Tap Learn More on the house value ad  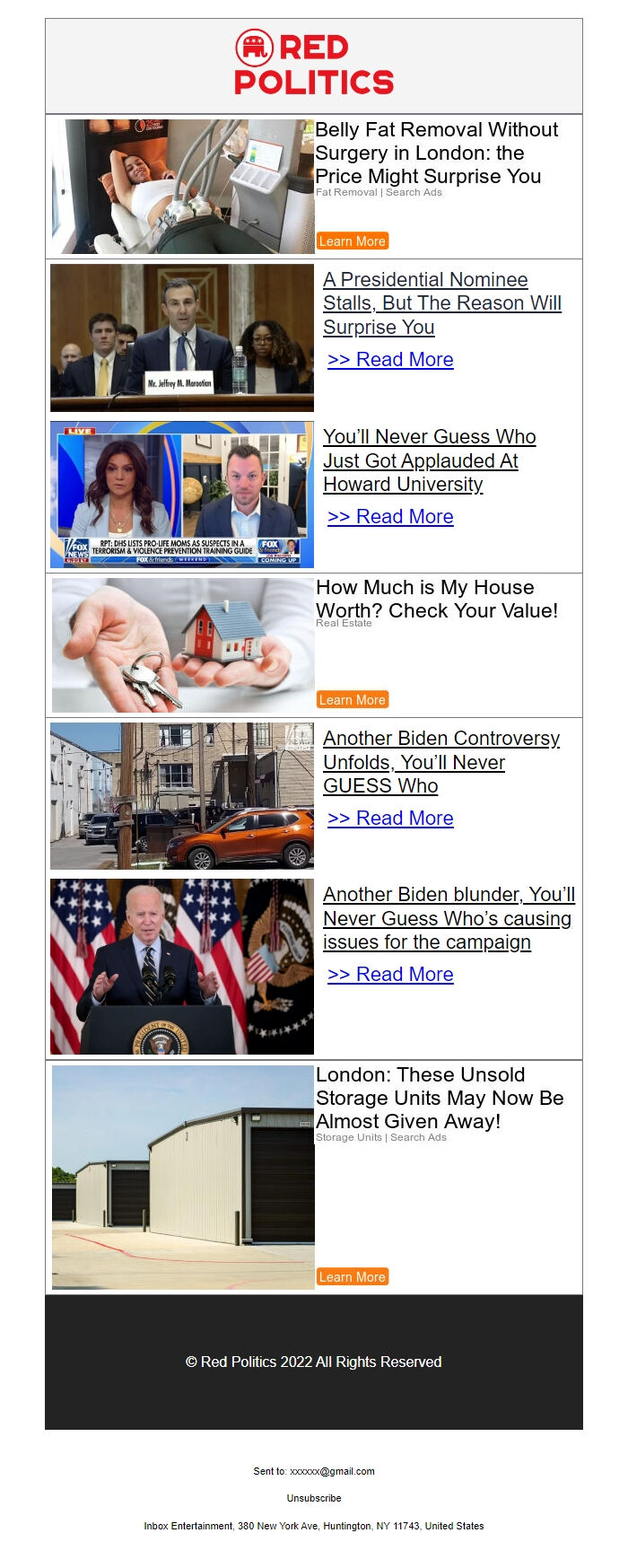pos(353,699)
